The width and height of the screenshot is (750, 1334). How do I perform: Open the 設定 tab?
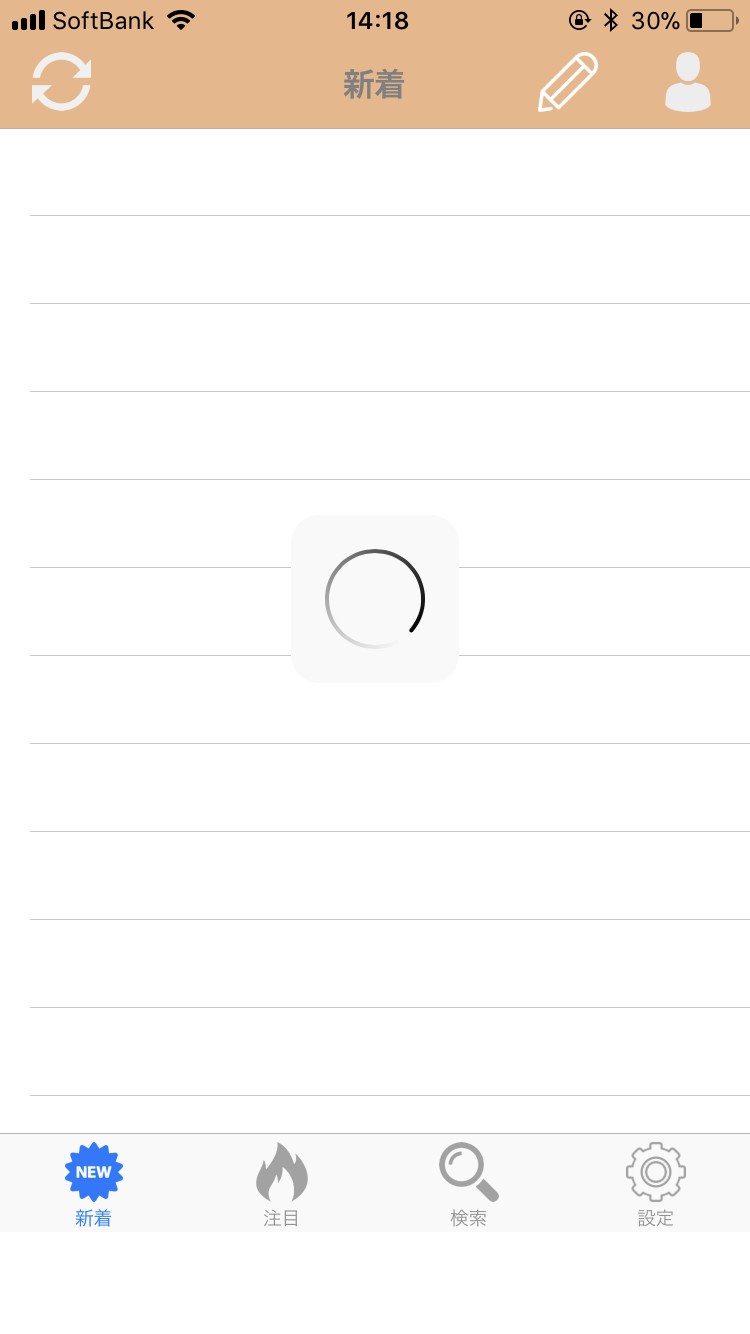point(656,1184)
